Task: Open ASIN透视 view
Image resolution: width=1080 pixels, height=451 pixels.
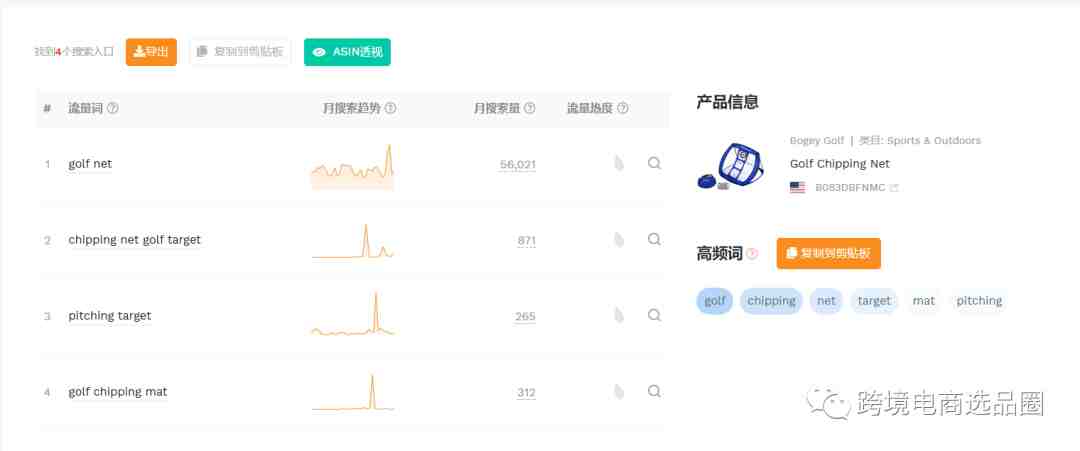Action: tap(347, 52)
